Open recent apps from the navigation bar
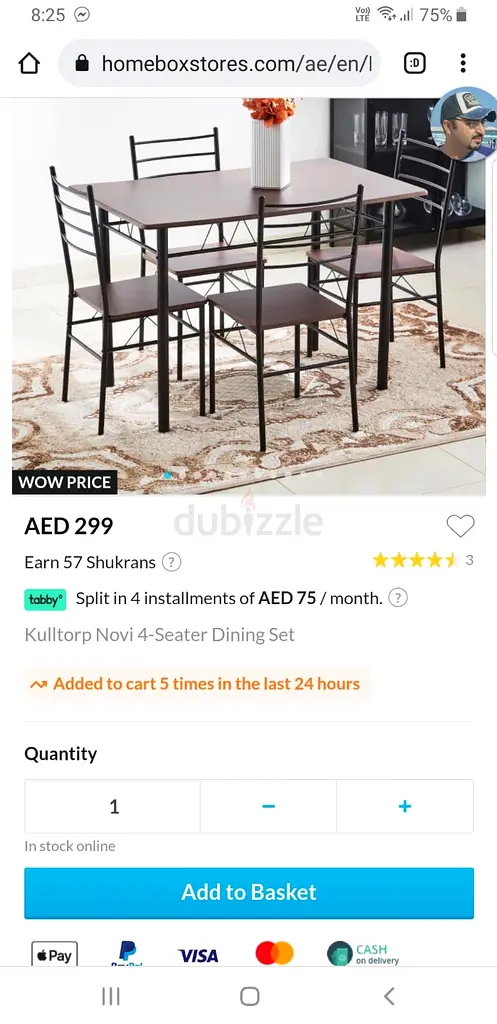The width and height of the screenshot is (497, 1024). (111, 996)
